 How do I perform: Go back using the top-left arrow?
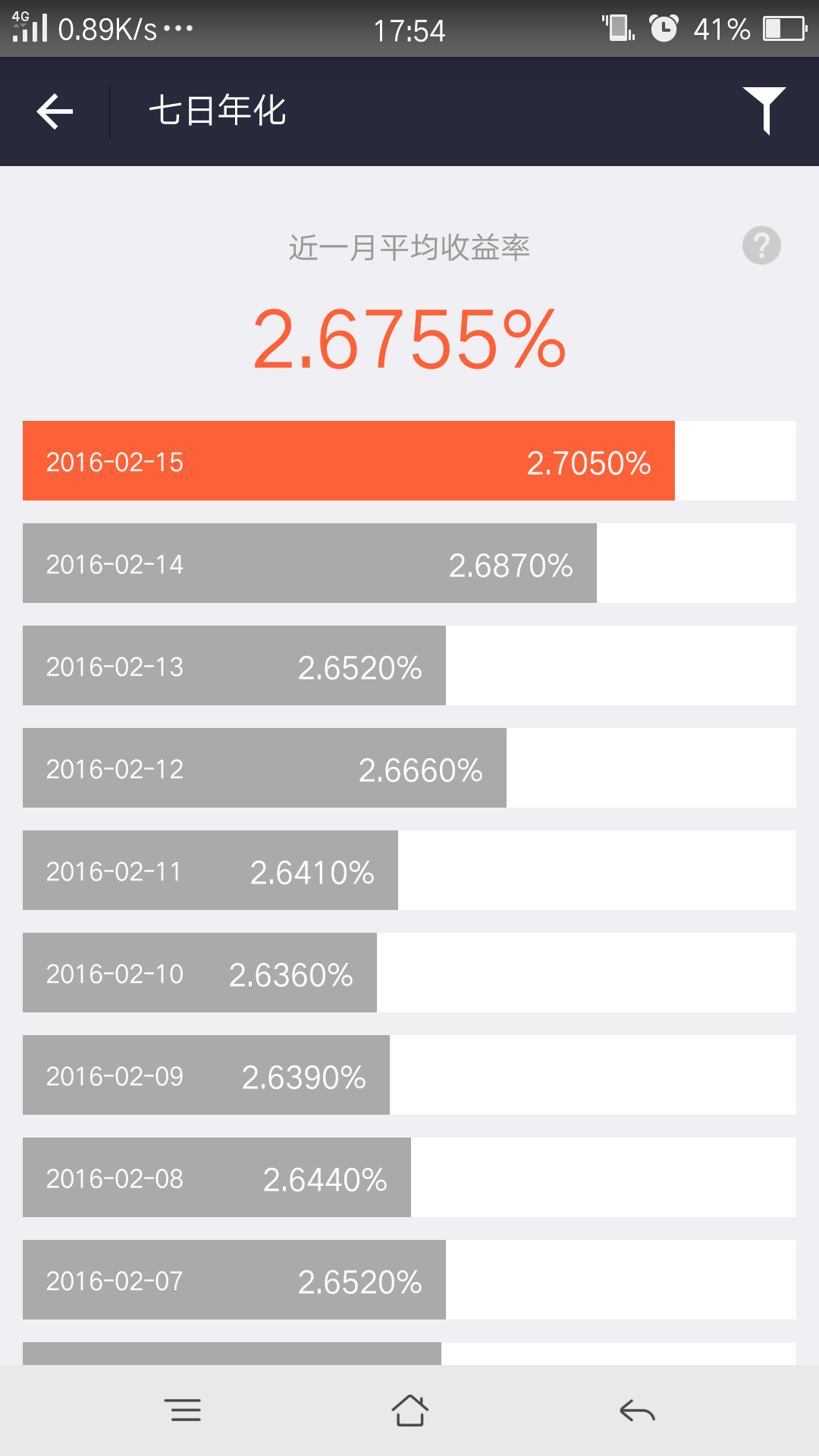click(55, 111)
